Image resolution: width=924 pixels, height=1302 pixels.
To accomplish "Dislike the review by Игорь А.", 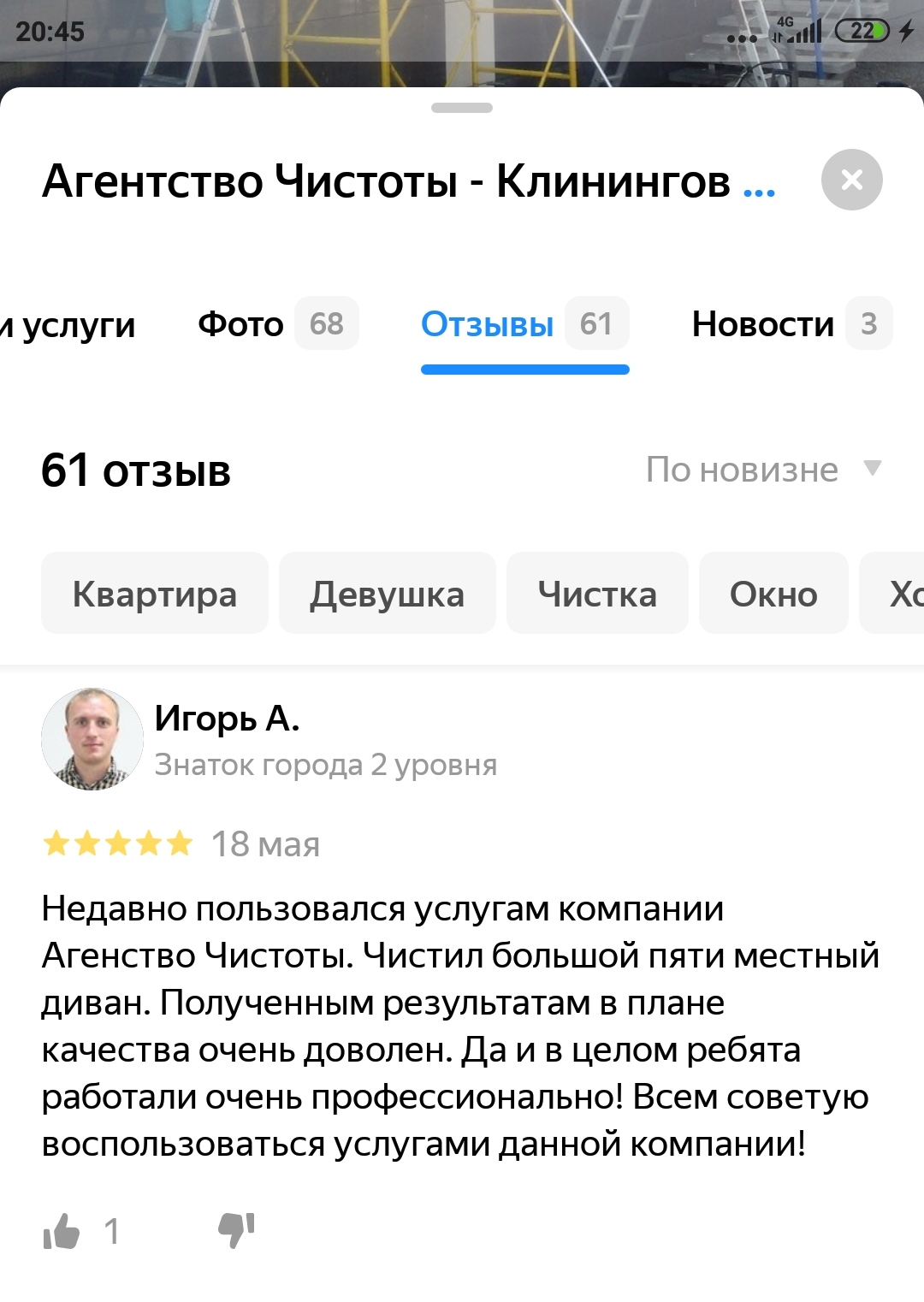I will [x=237, y=1230].
